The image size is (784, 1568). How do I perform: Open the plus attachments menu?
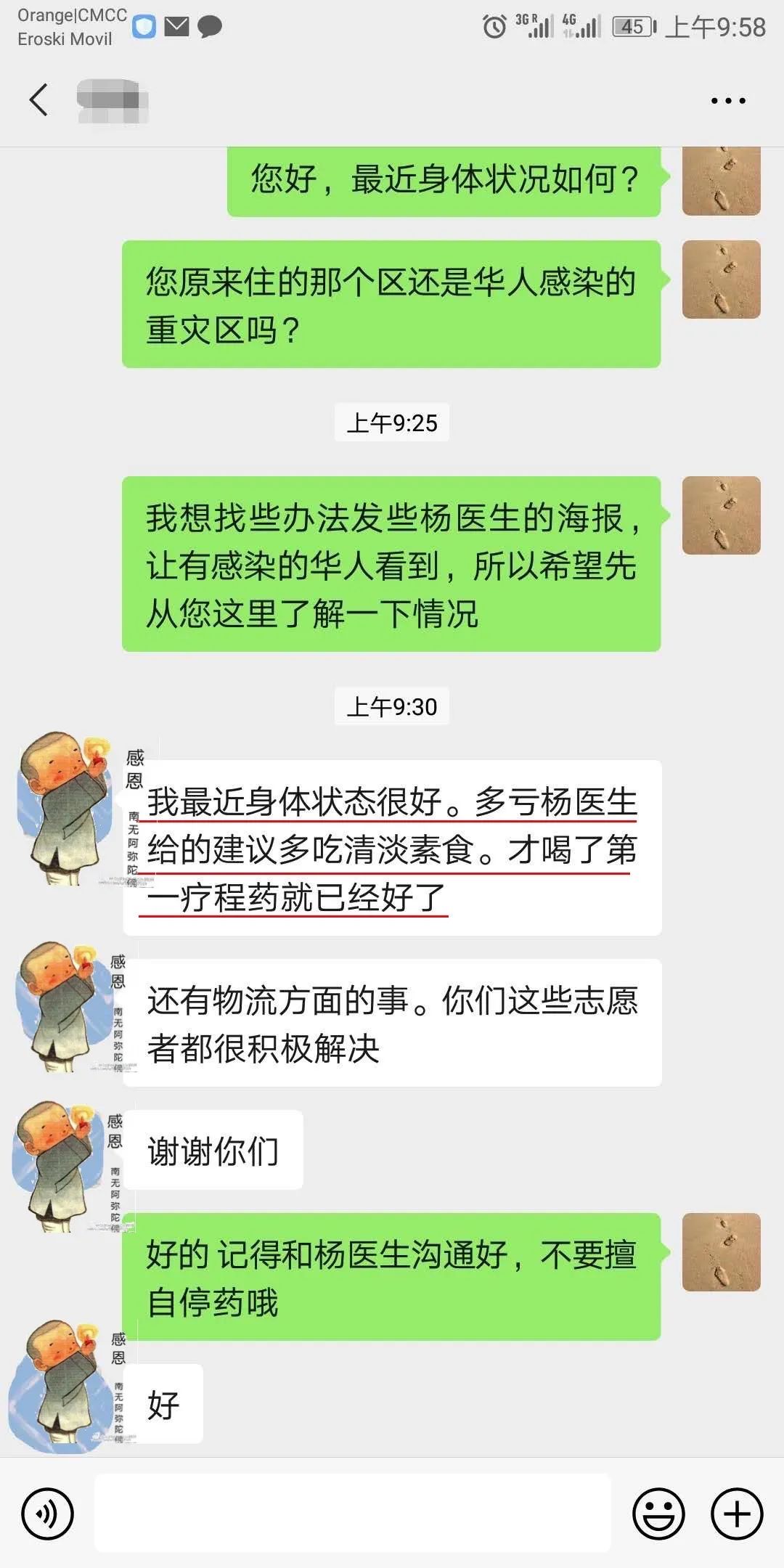pos(737,1514)
